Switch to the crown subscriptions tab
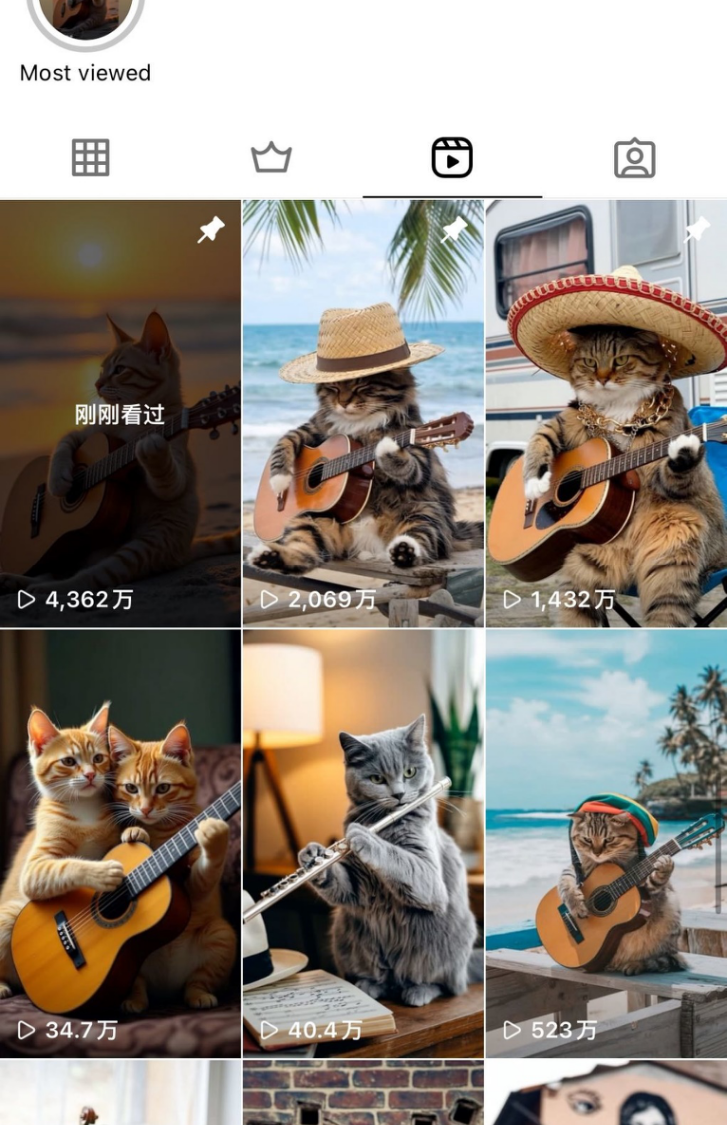Viewport: 728px width, 1126px height. click(x=271, y=158)
